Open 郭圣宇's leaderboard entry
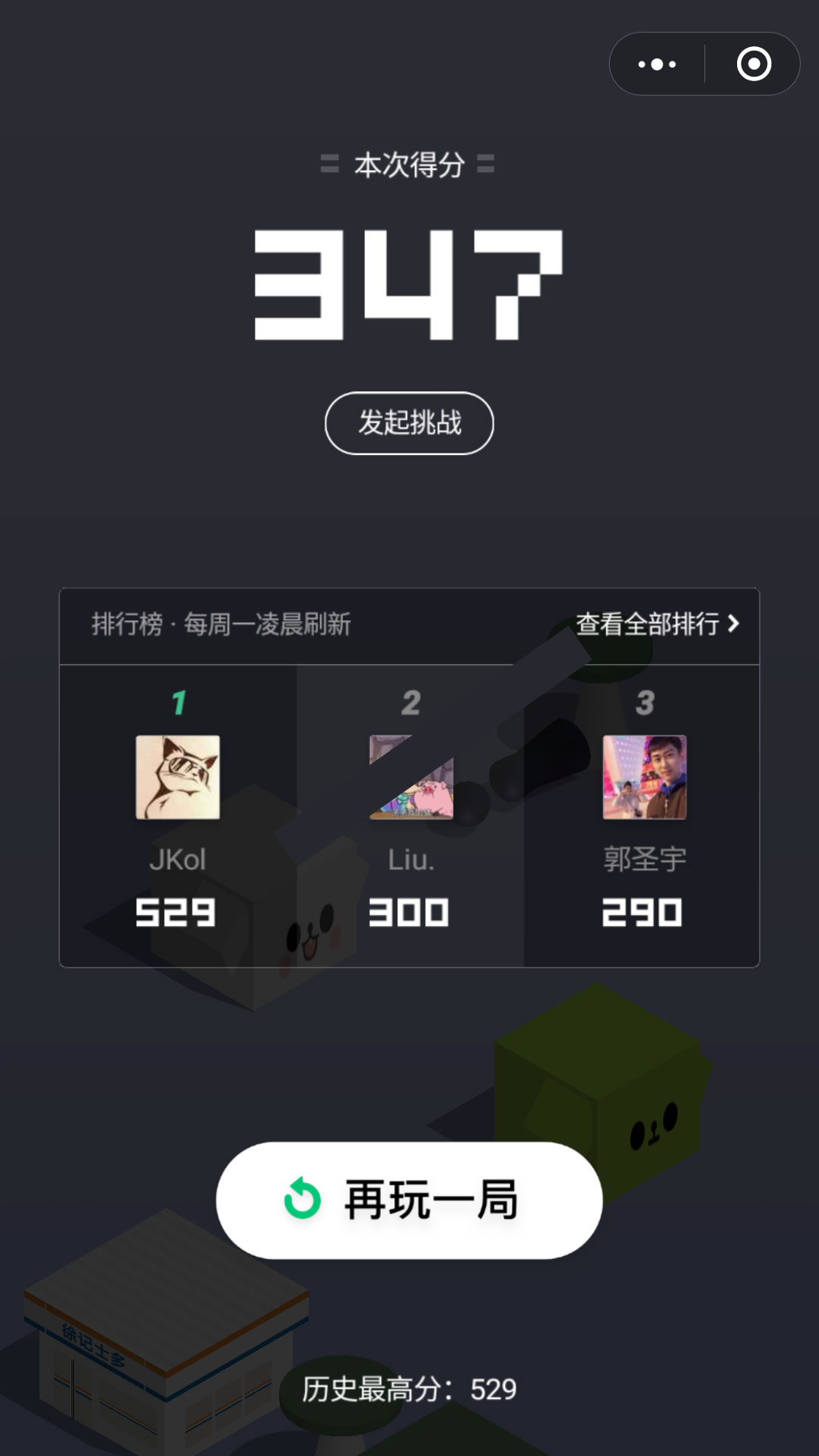The image size is (819, 1456). (644, 815)
